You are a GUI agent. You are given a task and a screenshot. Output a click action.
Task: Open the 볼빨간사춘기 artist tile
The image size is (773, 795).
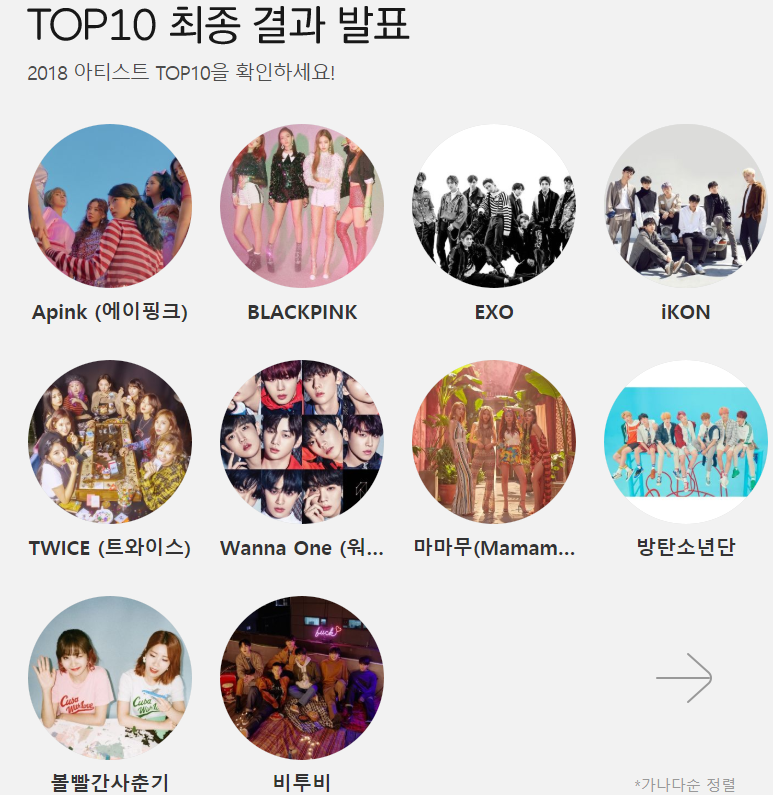pos(110,678)
